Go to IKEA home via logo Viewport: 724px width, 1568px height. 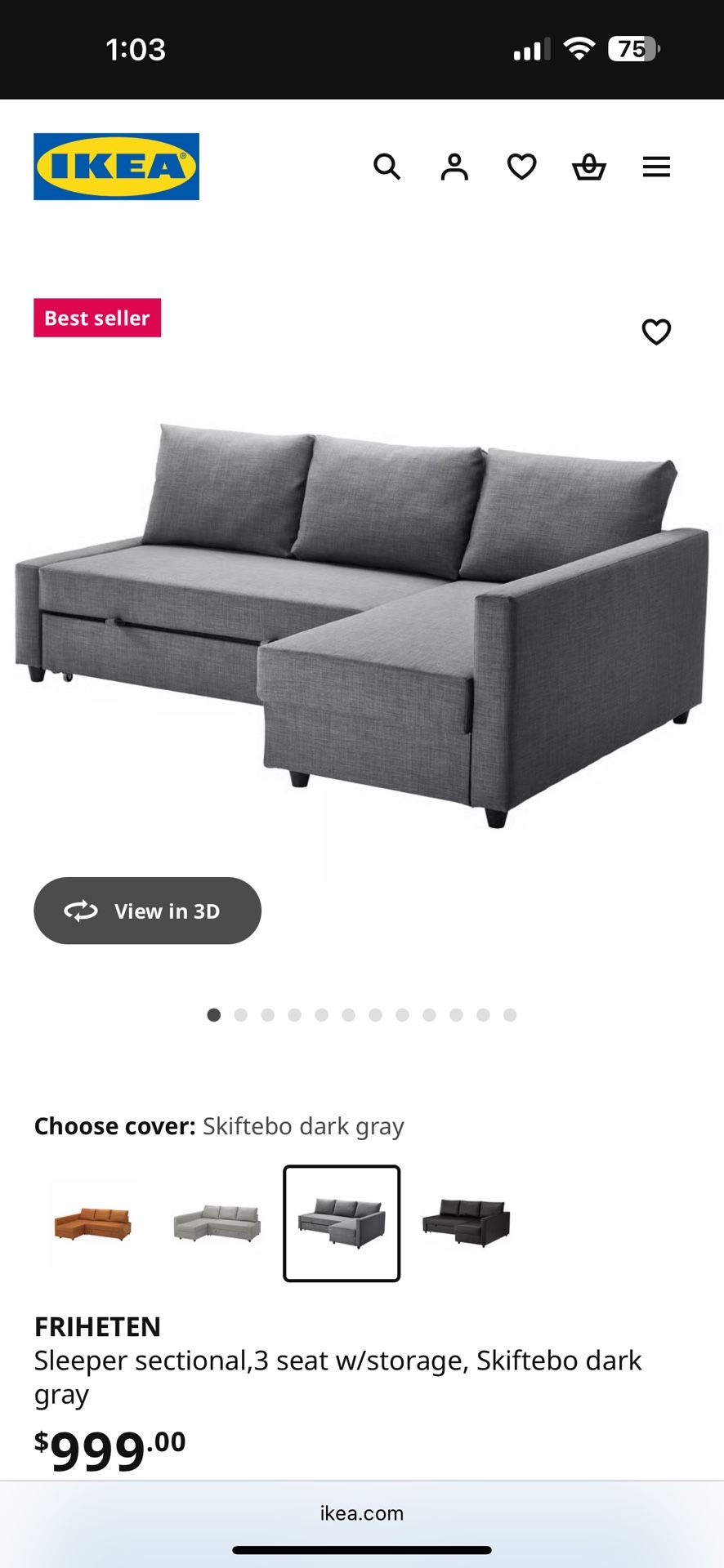(116, 167)
